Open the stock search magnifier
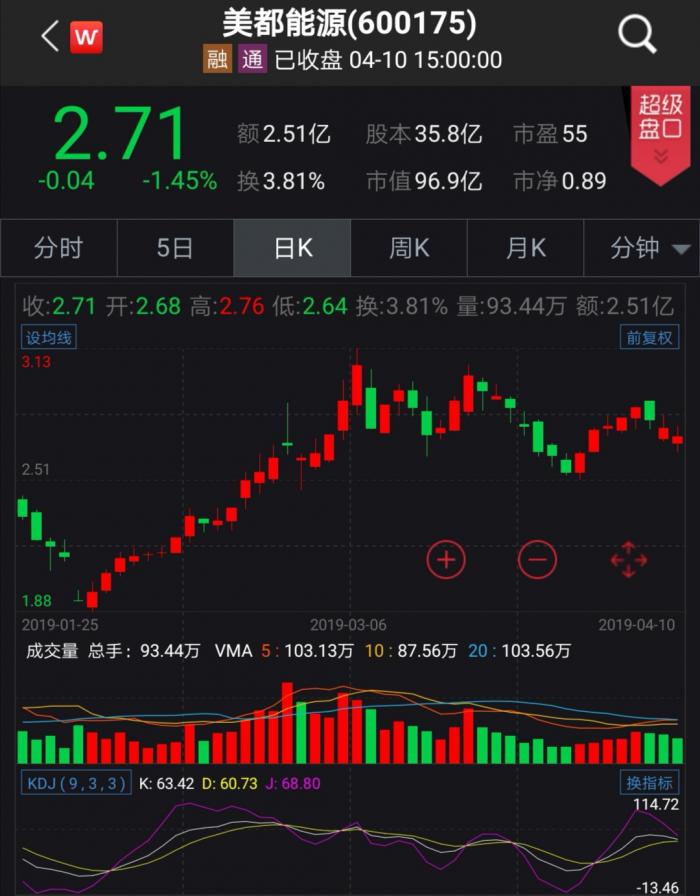The image size is (700, 896). click(x=637, y=36)
